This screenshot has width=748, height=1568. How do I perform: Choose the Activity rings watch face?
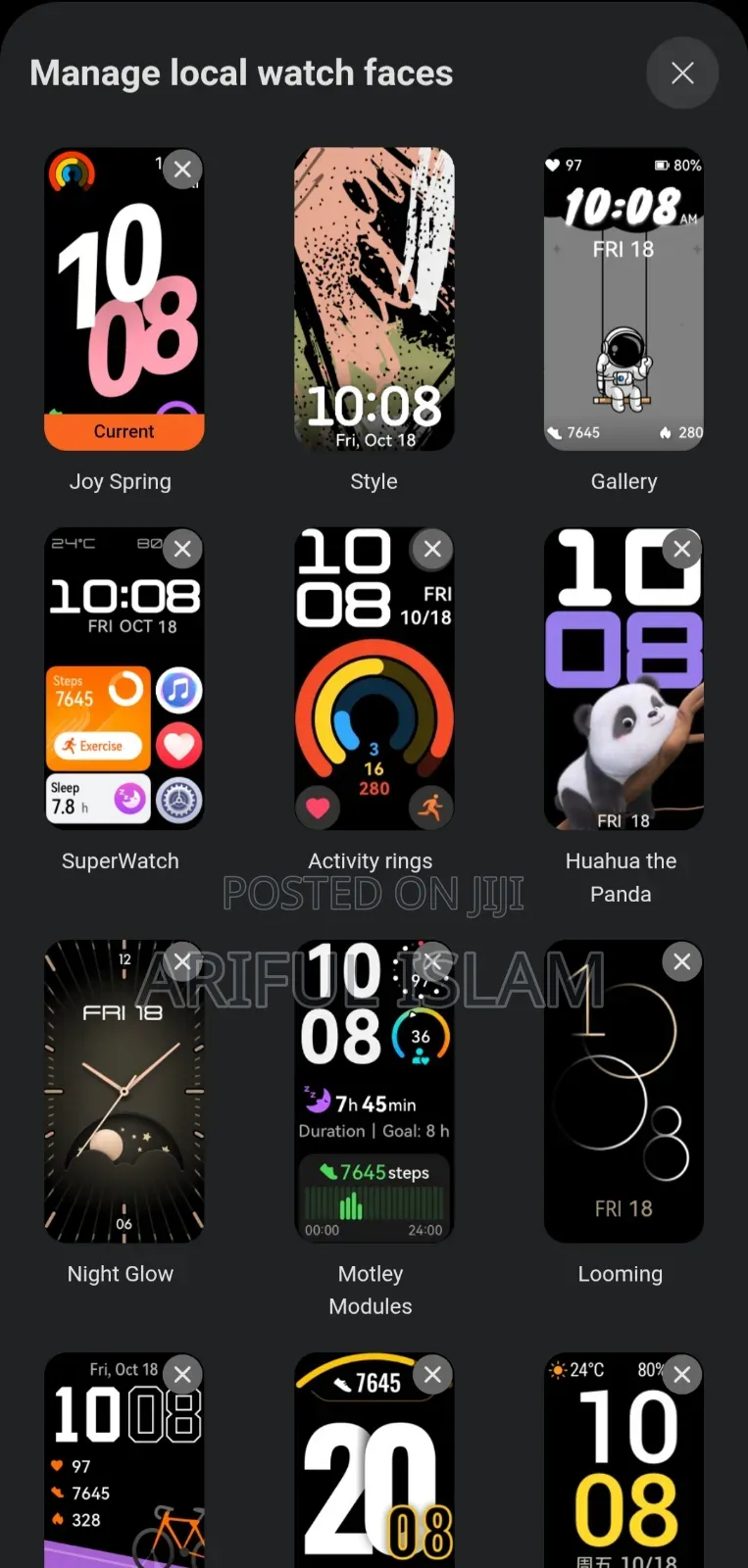(x=374, y=686)
